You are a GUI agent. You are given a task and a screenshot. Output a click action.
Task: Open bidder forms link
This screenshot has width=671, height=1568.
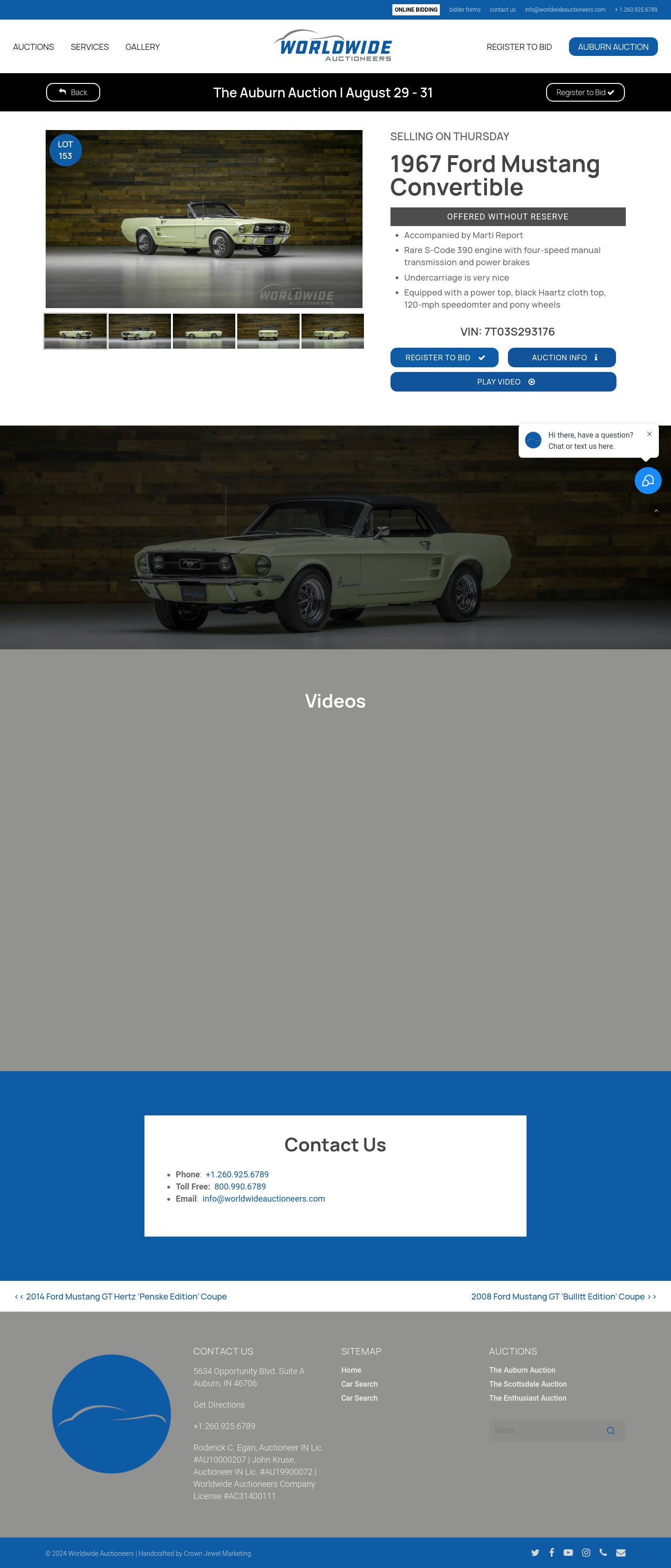[x=464, y=10]
